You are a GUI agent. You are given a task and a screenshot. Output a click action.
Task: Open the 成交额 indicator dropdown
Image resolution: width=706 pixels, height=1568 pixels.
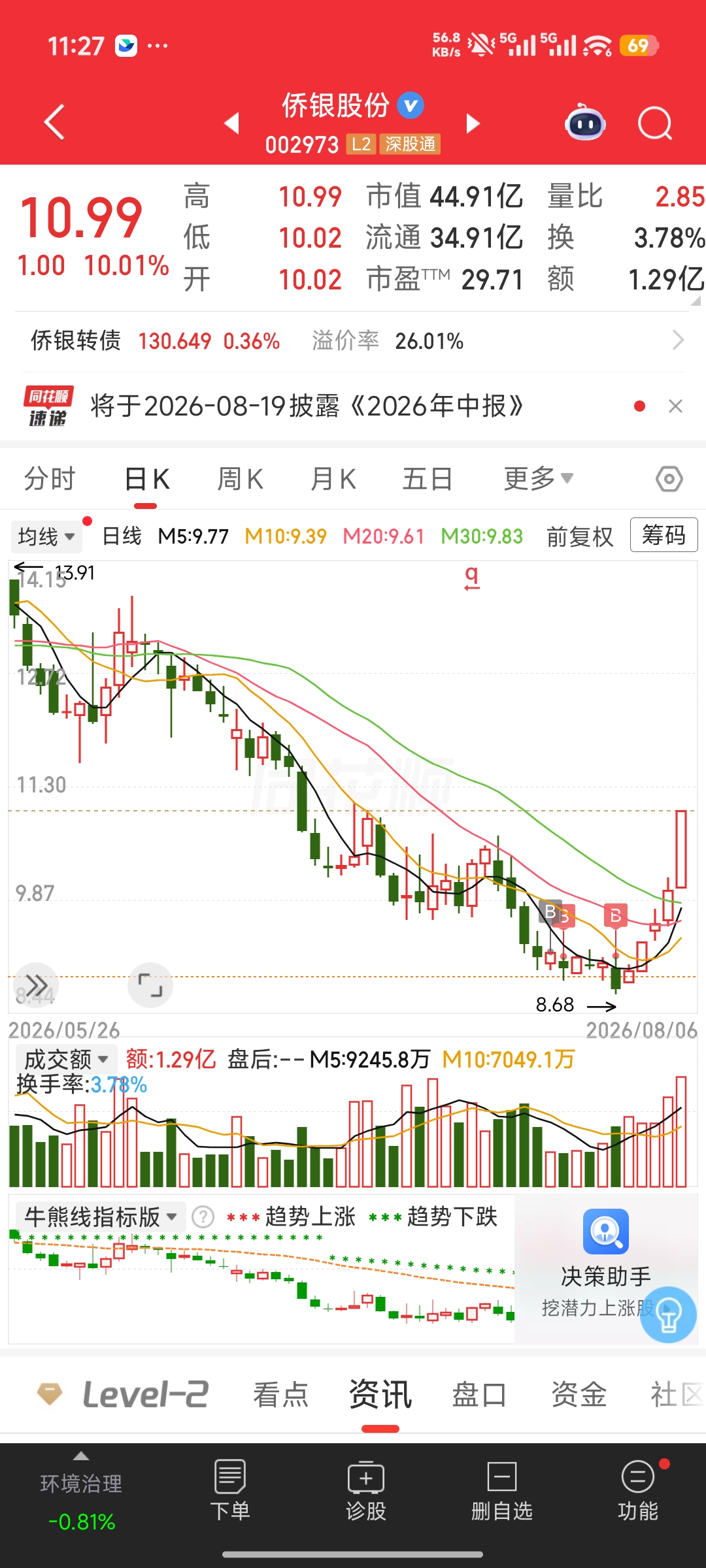[x=65, y=1059]
